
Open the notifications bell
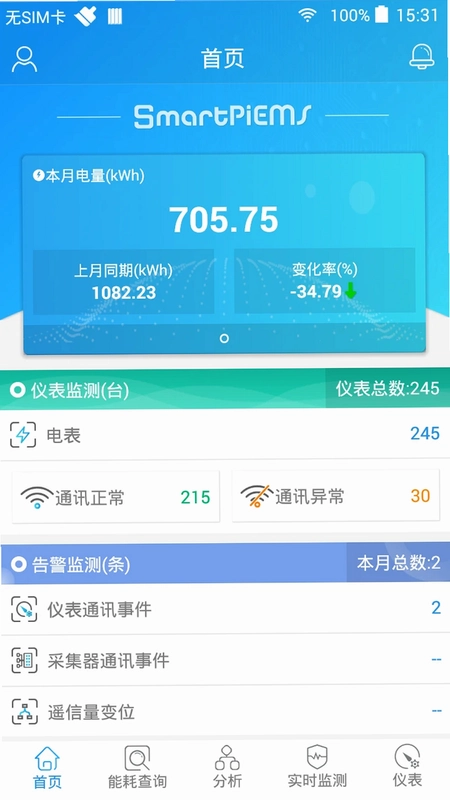422,57
